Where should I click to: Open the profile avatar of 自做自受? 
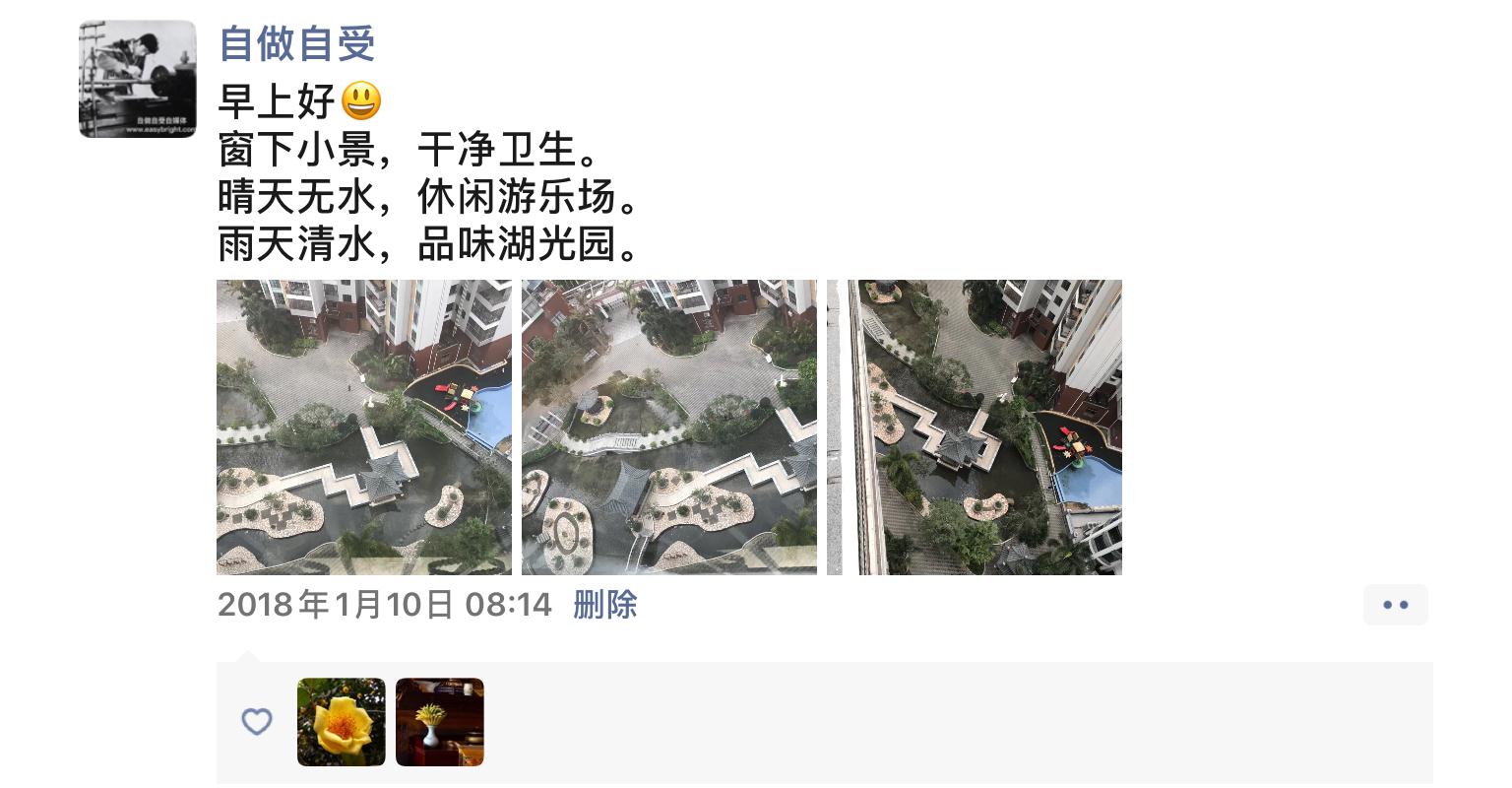tap(138, 79)
